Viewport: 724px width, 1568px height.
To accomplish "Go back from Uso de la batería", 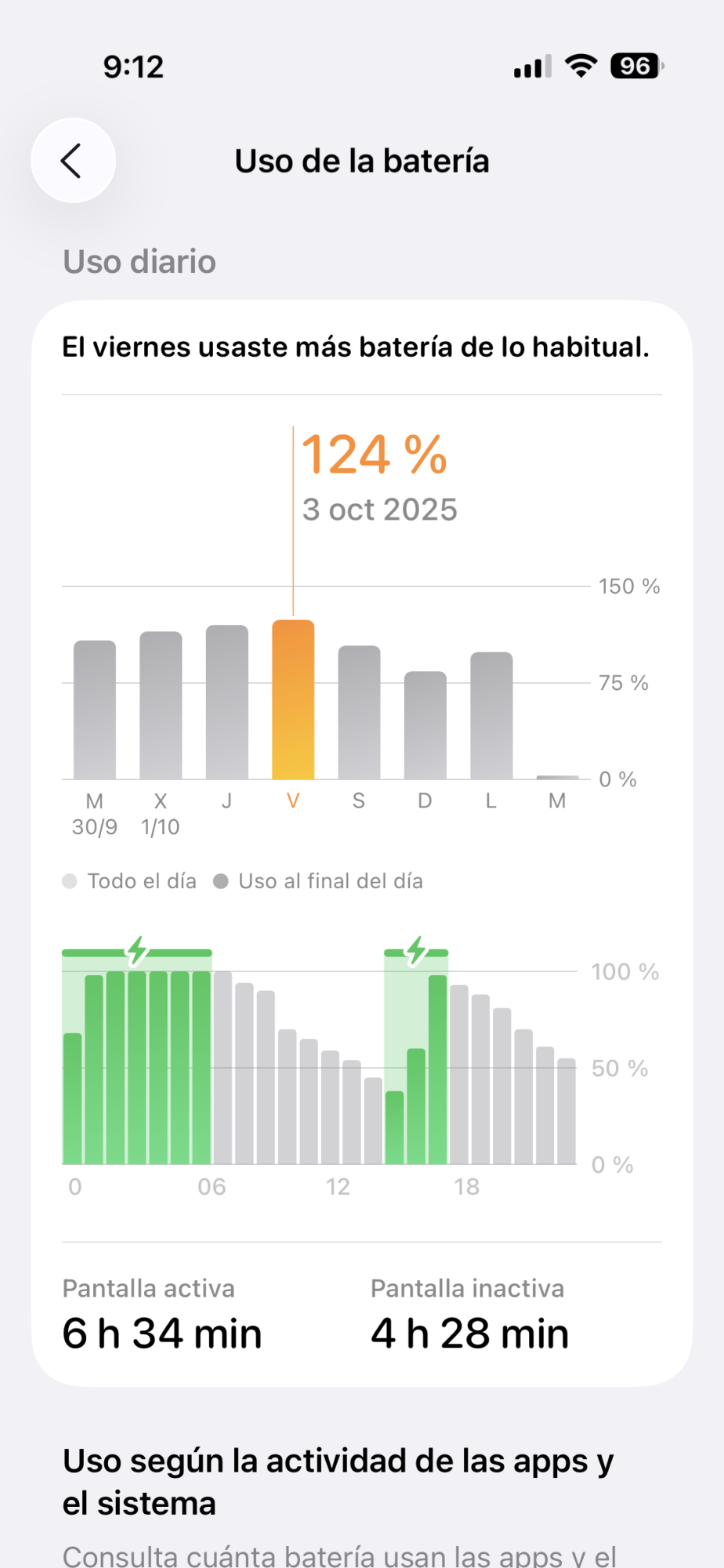I will [73, 161].
